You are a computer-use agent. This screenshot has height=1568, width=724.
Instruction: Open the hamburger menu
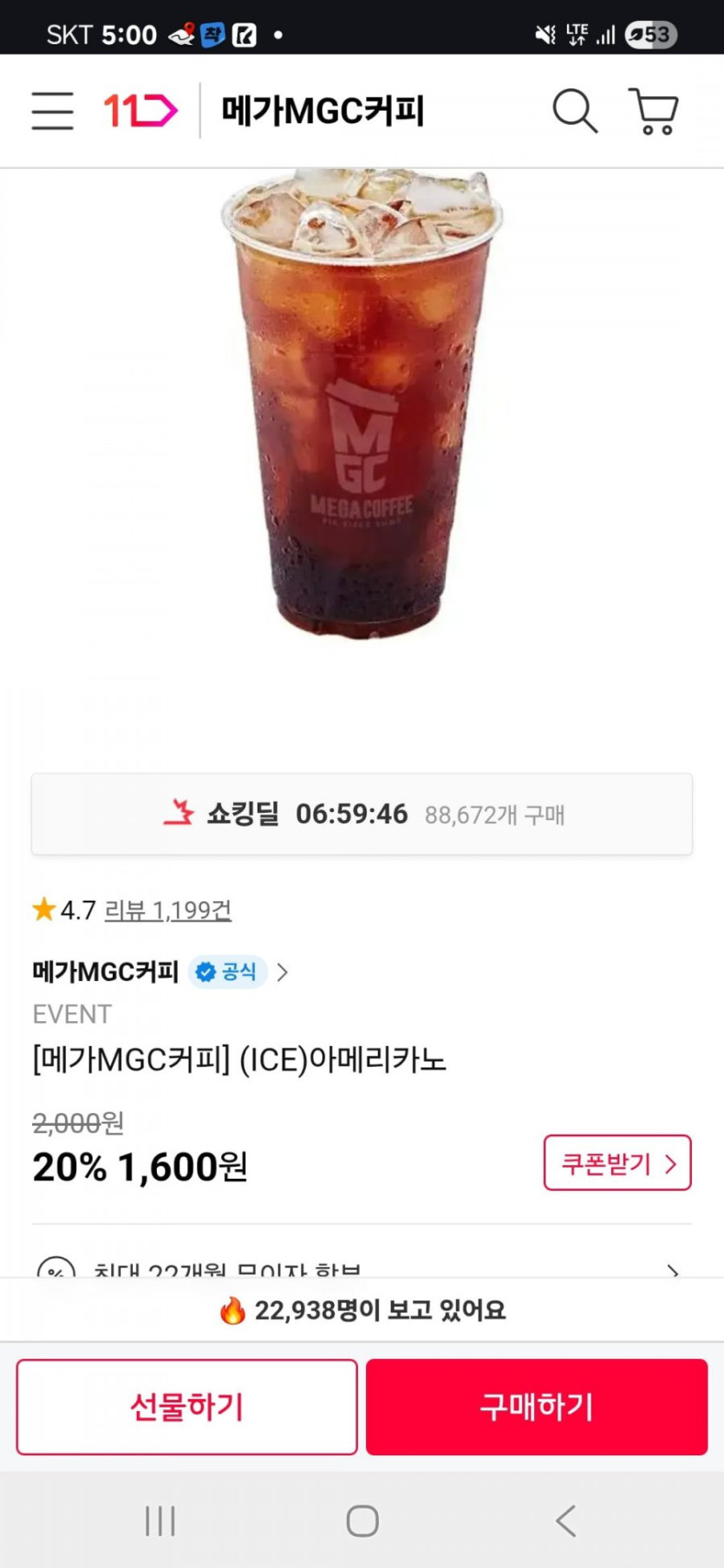[x=52, y=111]
